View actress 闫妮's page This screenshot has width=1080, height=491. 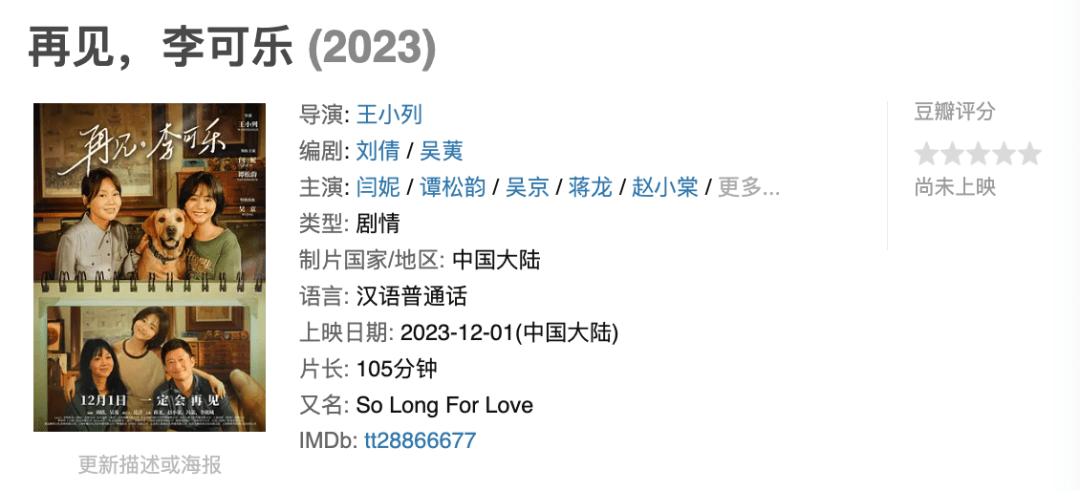click(378, 187)
